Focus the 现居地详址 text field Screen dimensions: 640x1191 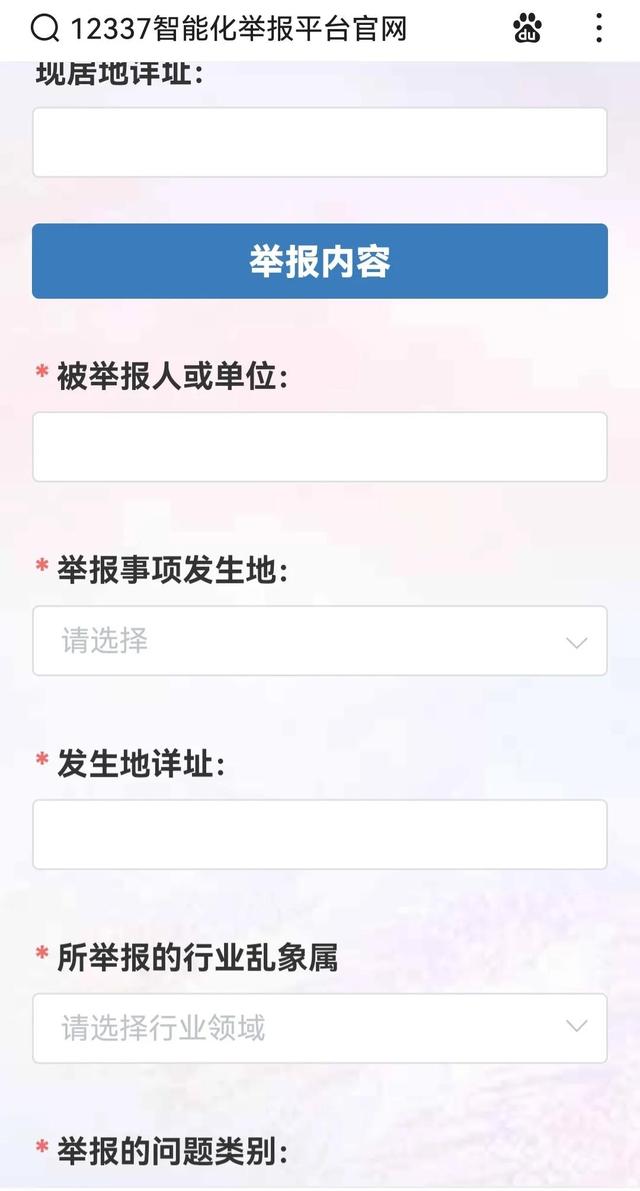320,142
